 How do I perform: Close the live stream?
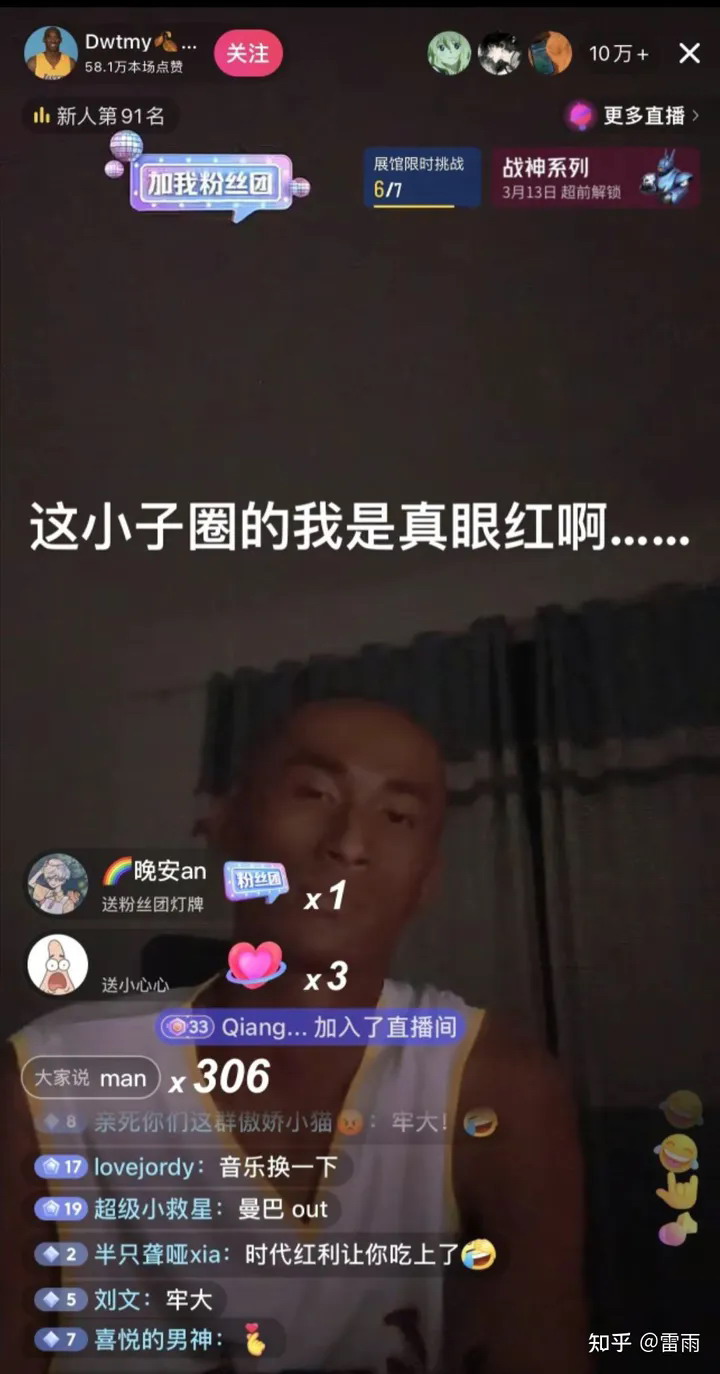click(x=689, y=53)
